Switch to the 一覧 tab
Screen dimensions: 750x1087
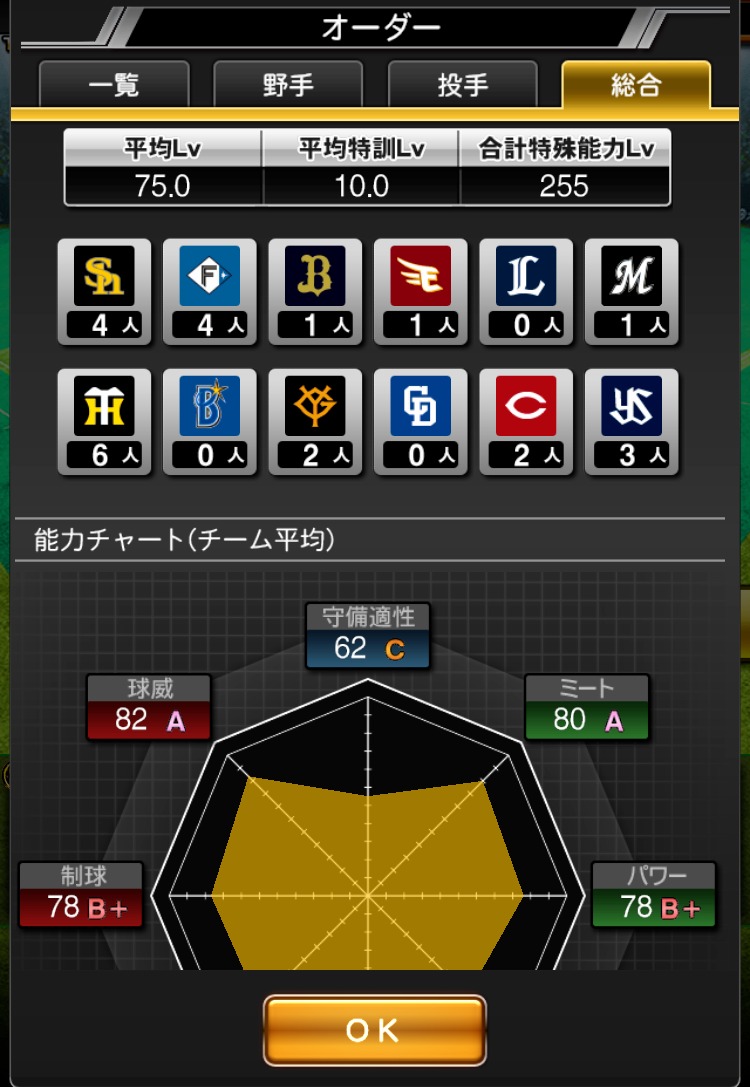coord(114,85)
